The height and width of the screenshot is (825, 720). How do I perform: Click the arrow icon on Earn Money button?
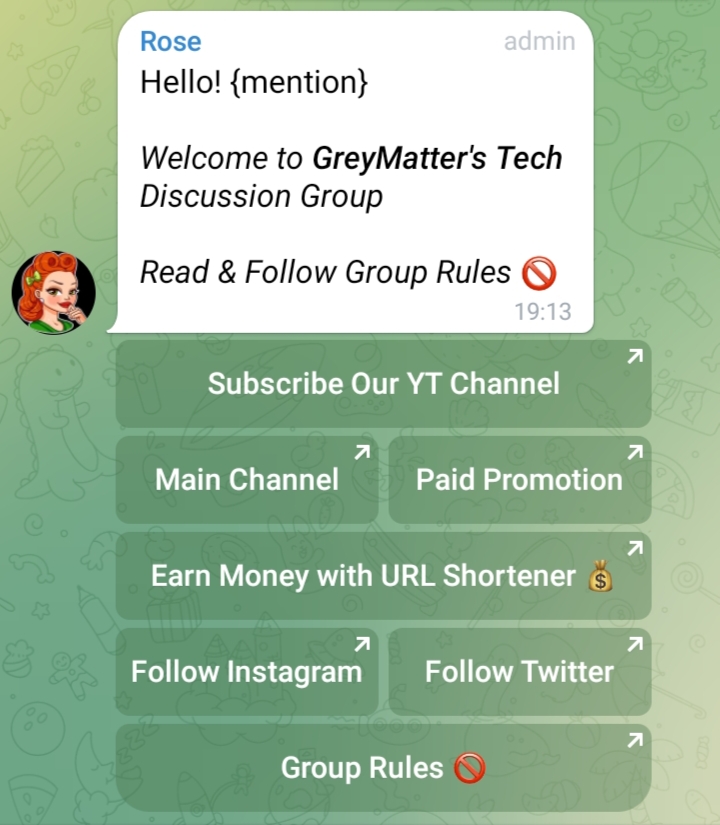coord(636,548)
